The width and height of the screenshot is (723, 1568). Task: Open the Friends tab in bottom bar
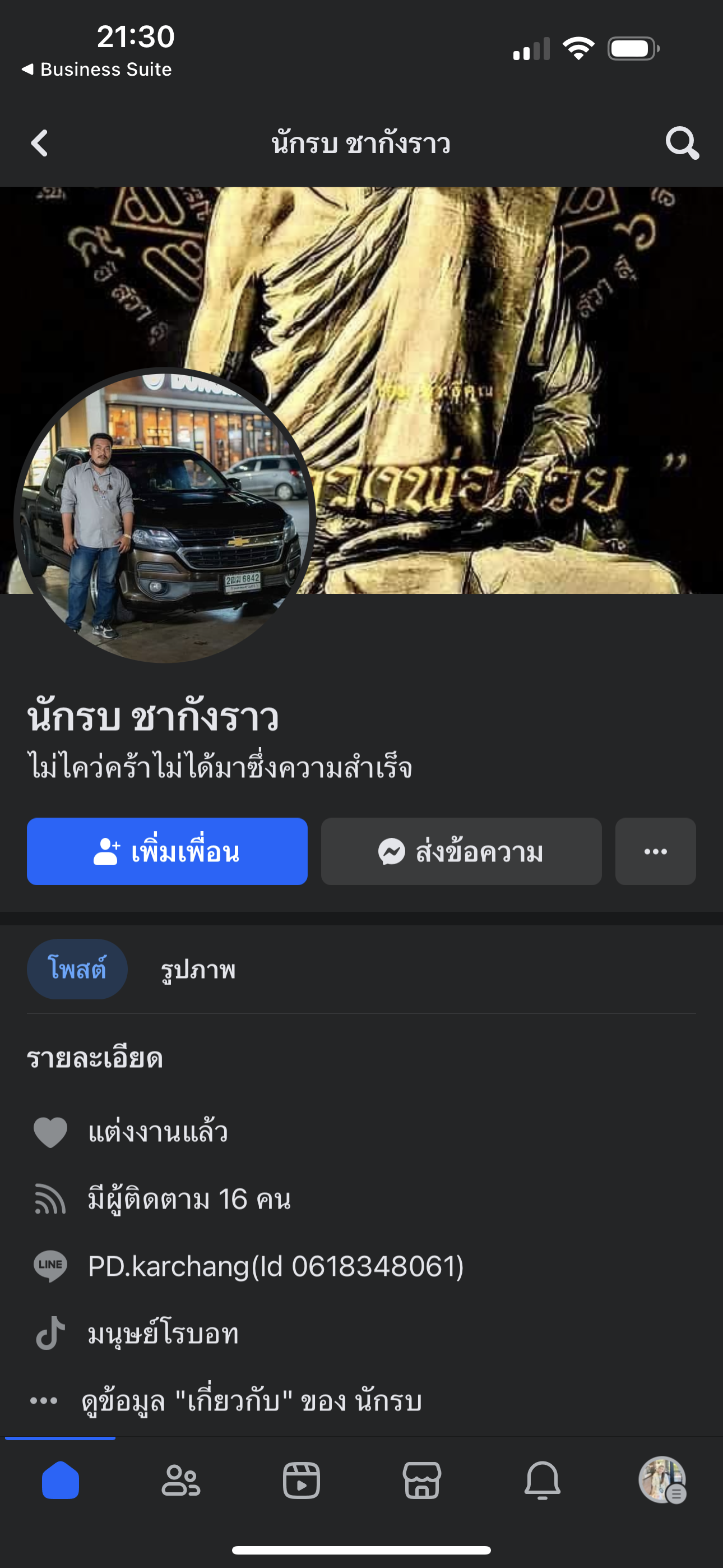tap(180, 1481)
